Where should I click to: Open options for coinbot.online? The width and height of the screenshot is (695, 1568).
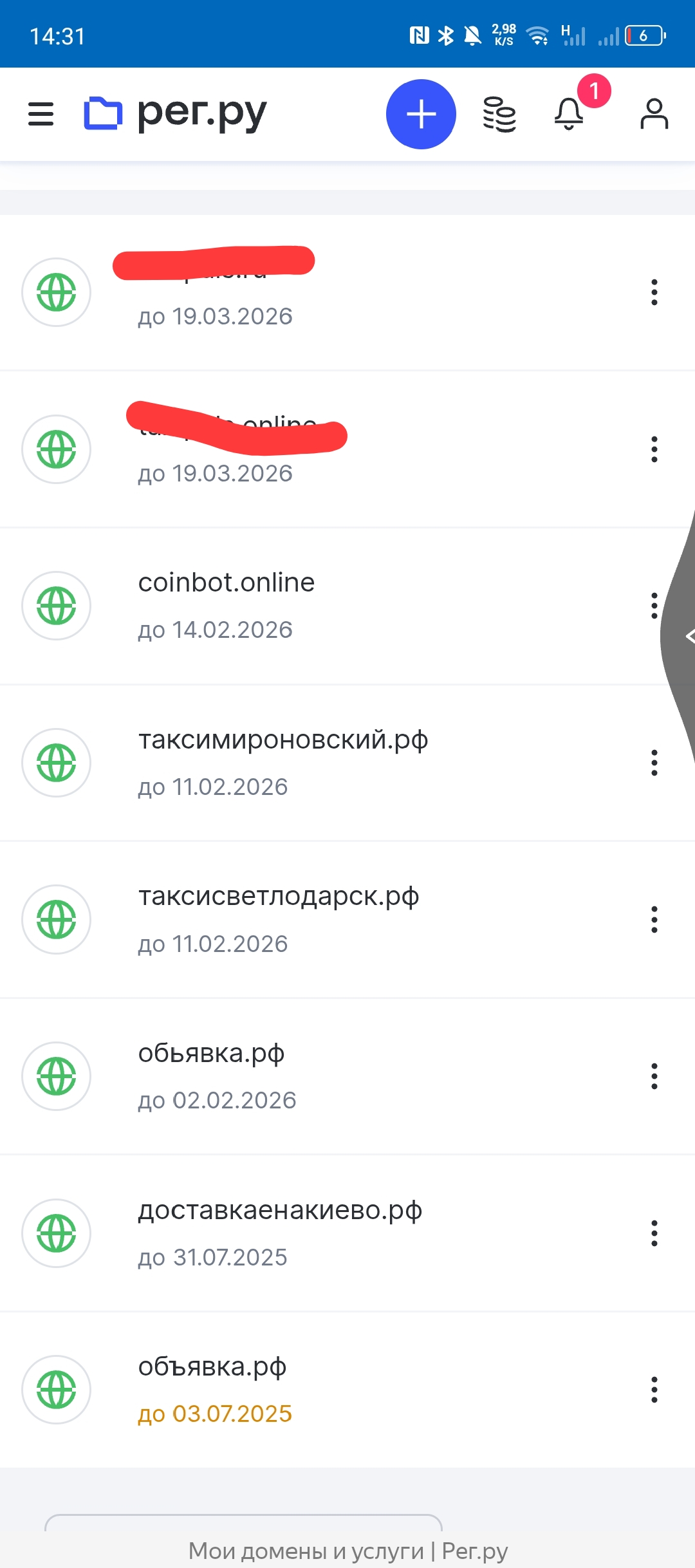click(x=654, y=606)
